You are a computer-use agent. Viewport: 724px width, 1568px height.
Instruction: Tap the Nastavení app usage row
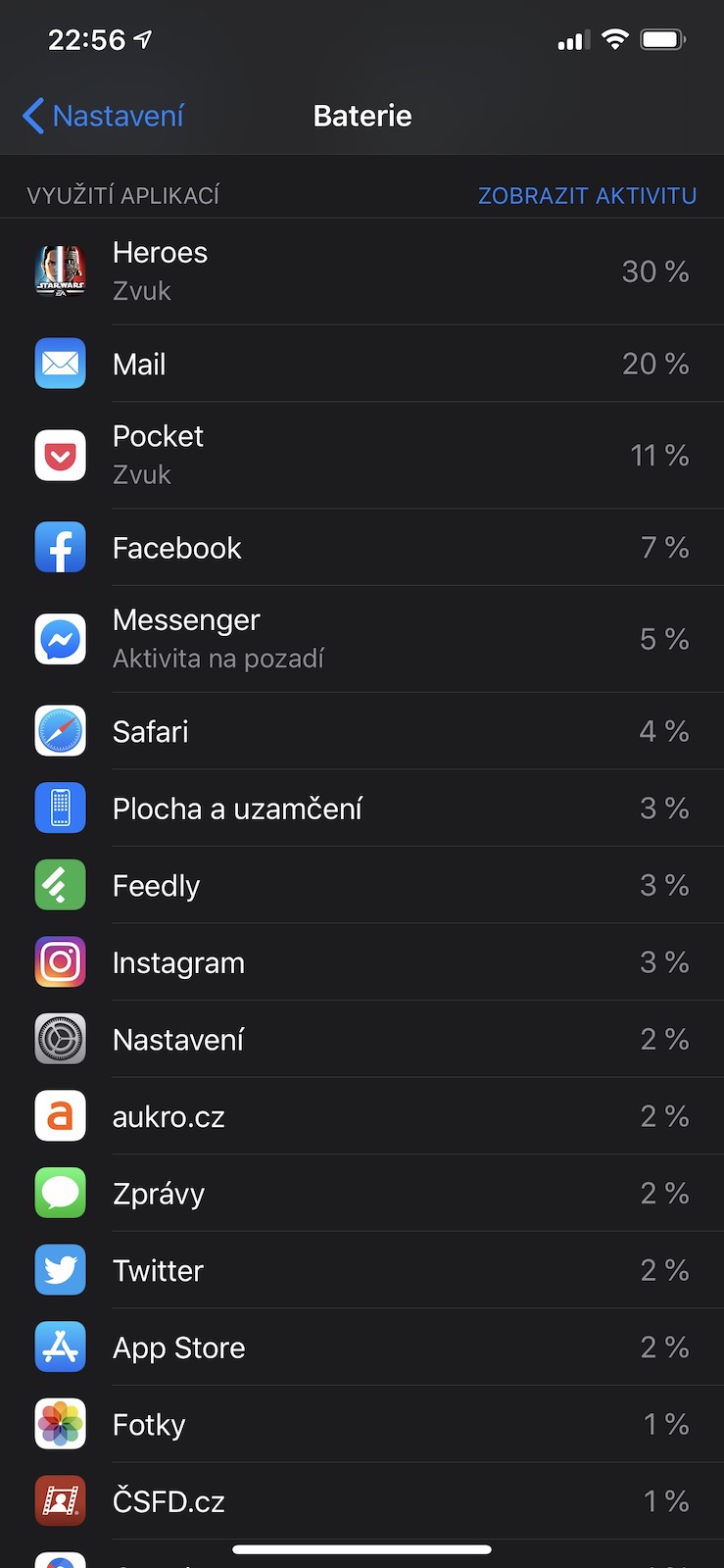pyautogui.click(x=362, y=1039)
